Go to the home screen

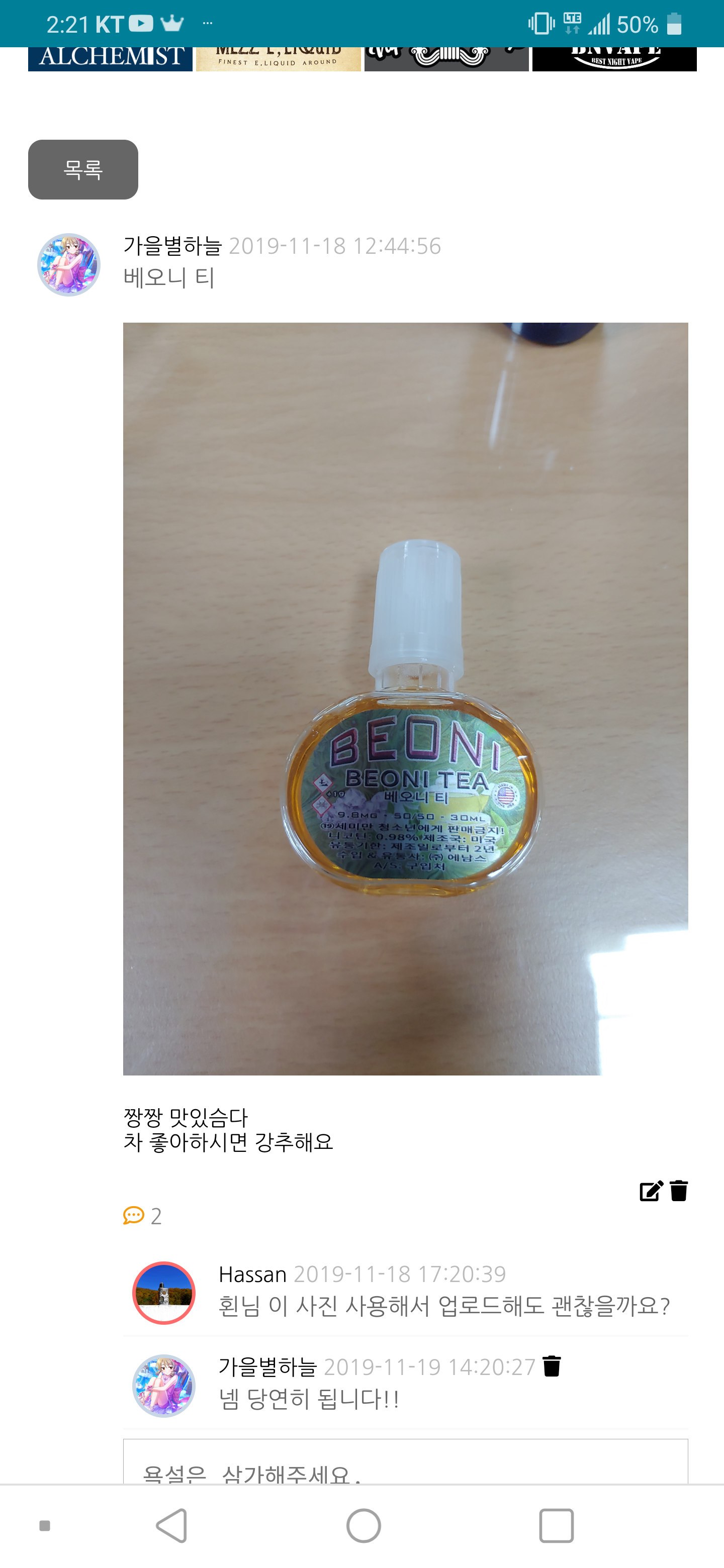click(364, 1525)
